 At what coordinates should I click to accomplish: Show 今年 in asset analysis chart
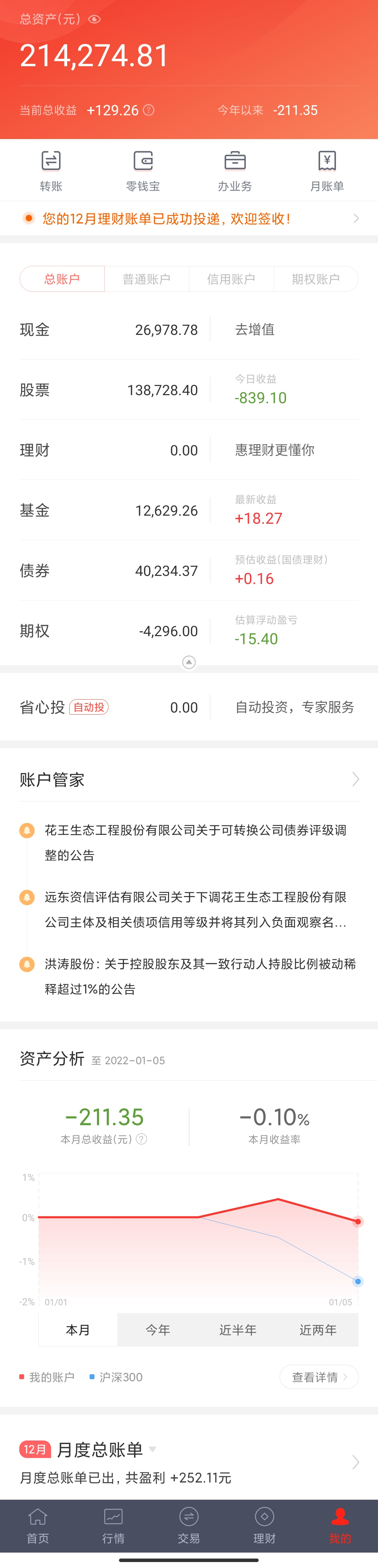[157, 1330]
